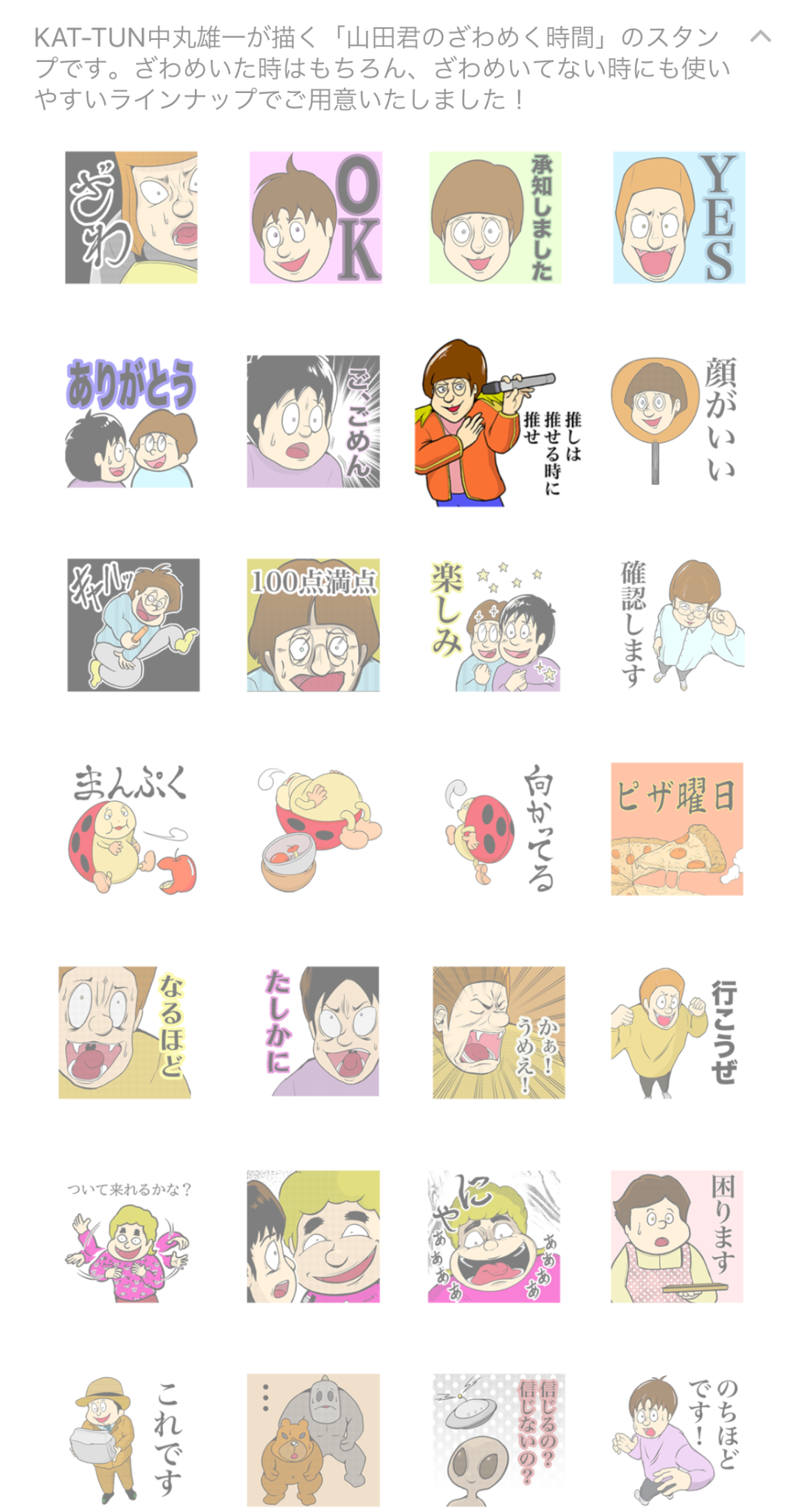Tap the なるほど sticker
The height and width of the screenshot is (1512, 809).
click(125, 1033)
